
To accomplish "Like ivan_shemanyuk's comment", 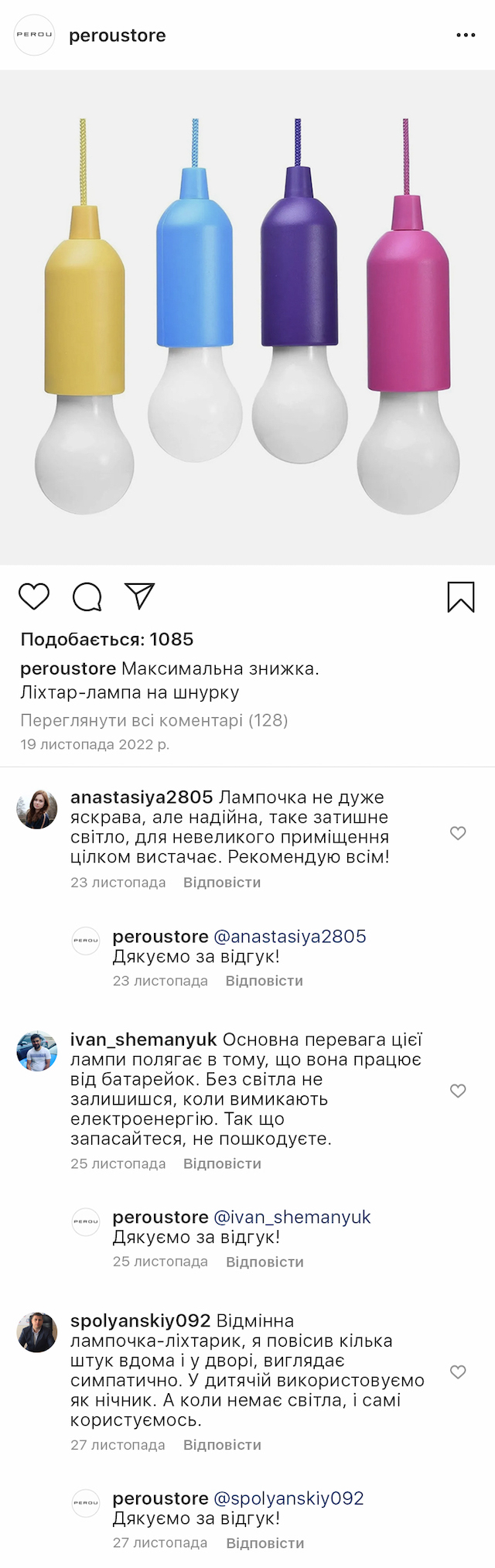I will (x=458, y=1091).
